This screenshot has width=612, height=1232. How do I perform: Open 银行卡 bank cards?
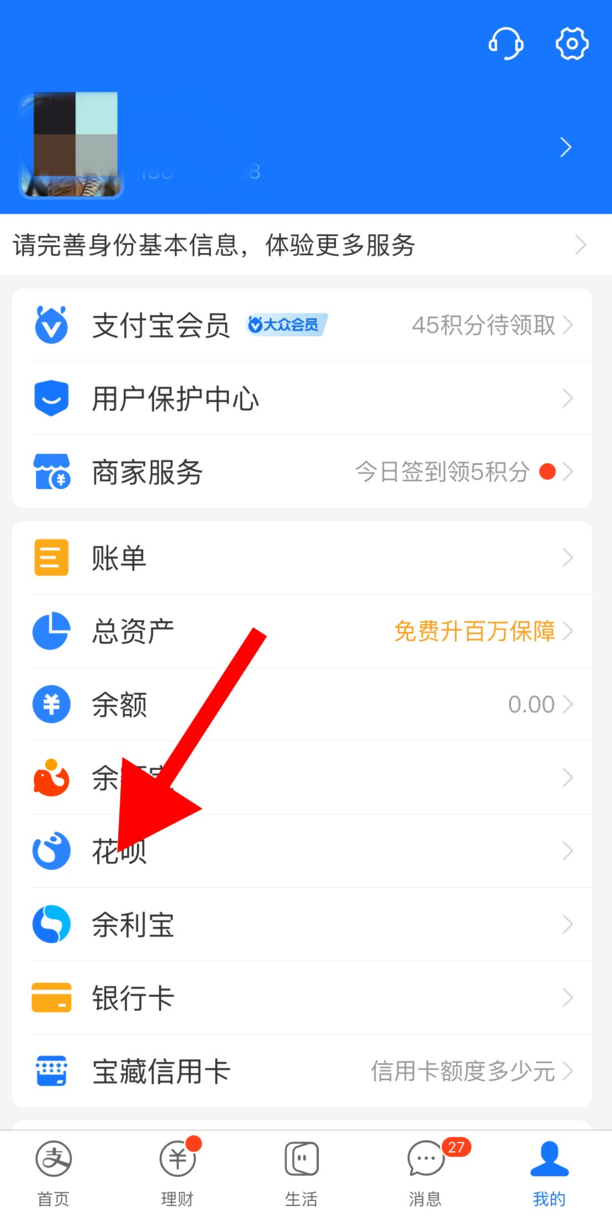point(300,998)
